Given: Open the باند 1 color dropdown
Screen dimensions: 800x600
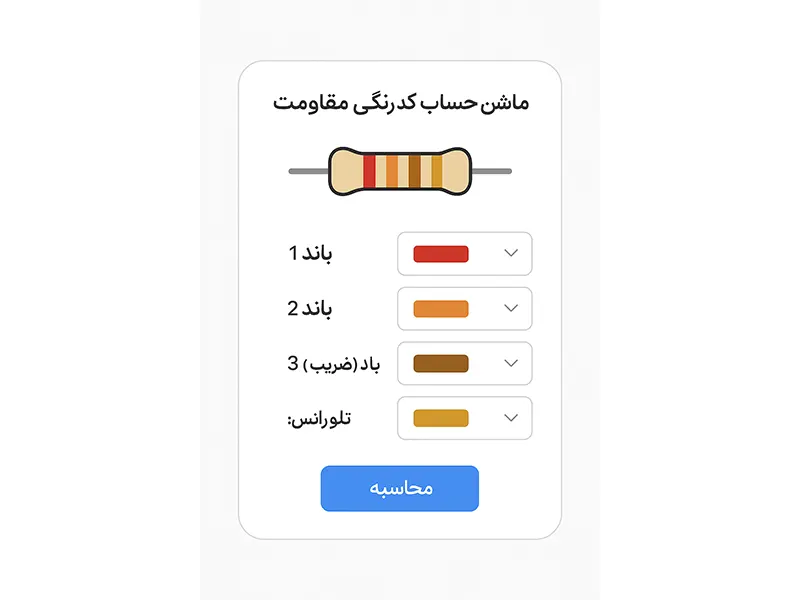Looking at the screenshot, I should pyautogui.click(x=465, y=254).
